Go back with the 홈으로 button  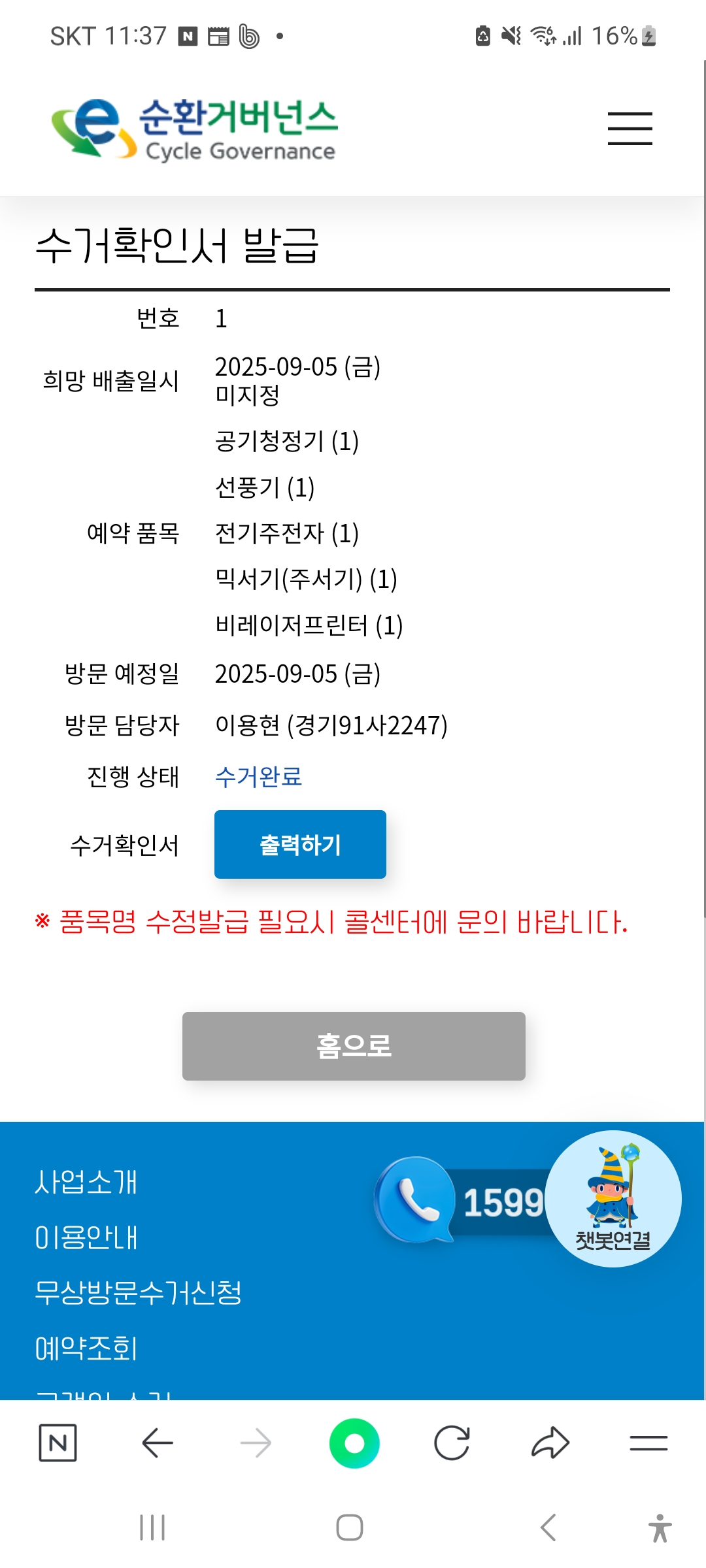[354, 1046]
